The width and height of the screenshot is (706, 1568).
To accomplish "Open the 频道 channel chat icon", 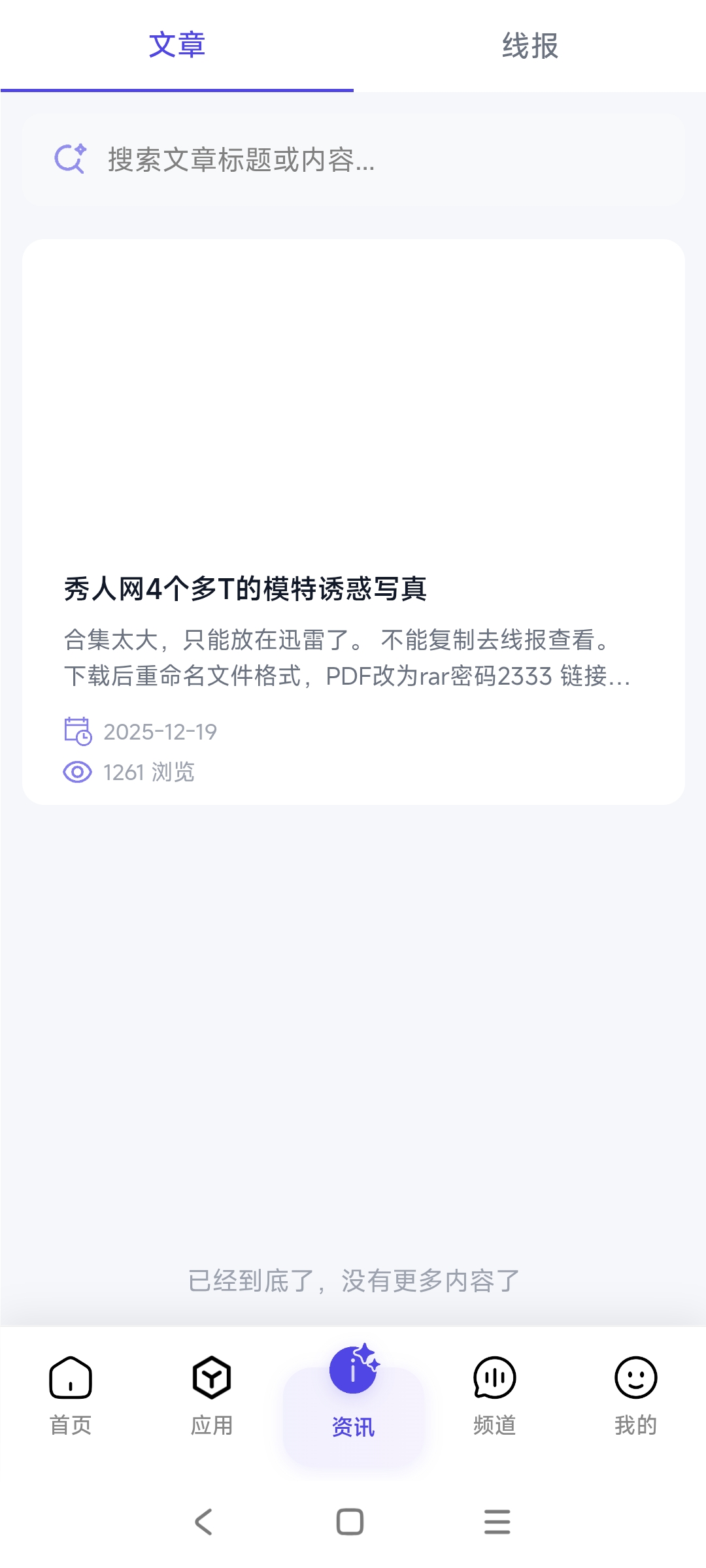I will click(494, 1376).
